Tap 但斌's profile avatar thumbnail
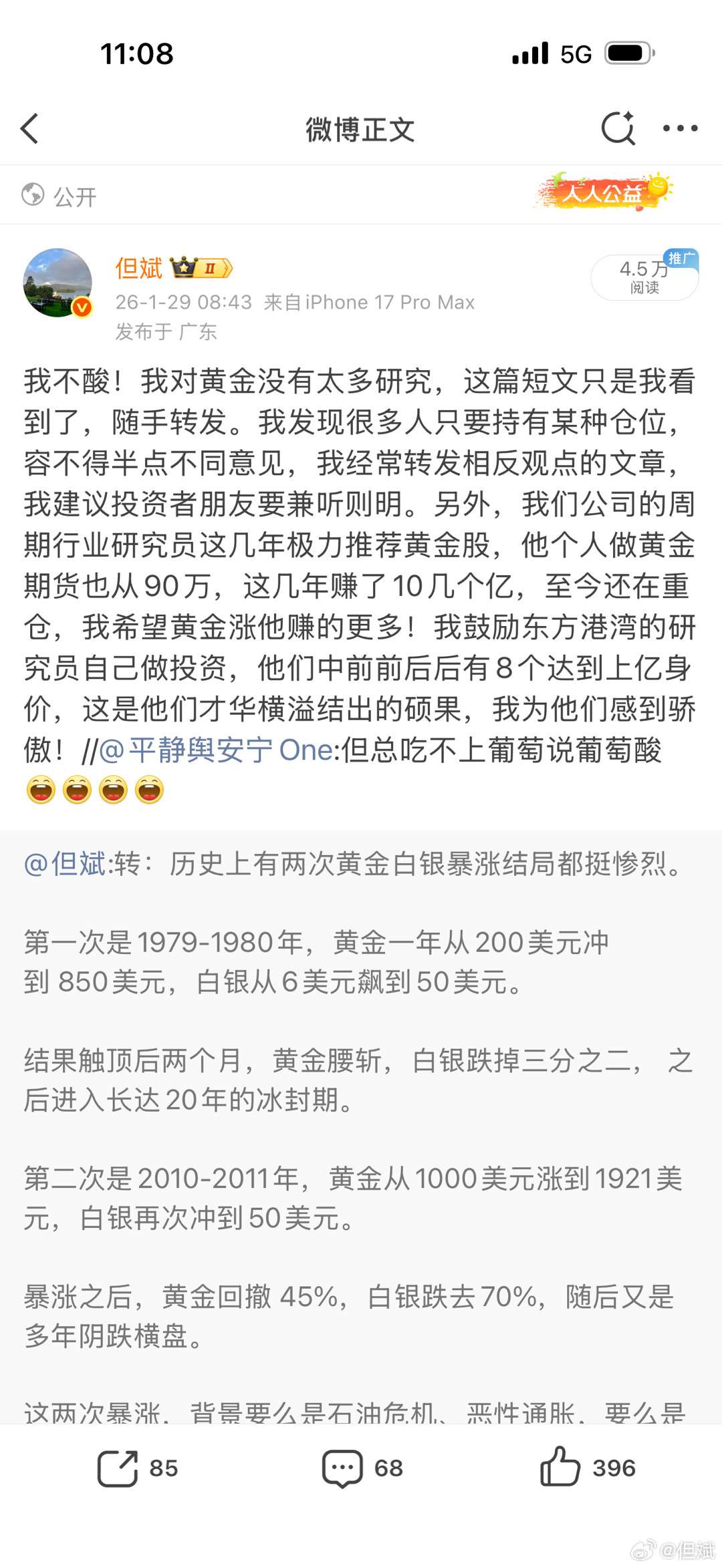Viewport: 722px width, 1568px height. [x=57, y=283]
